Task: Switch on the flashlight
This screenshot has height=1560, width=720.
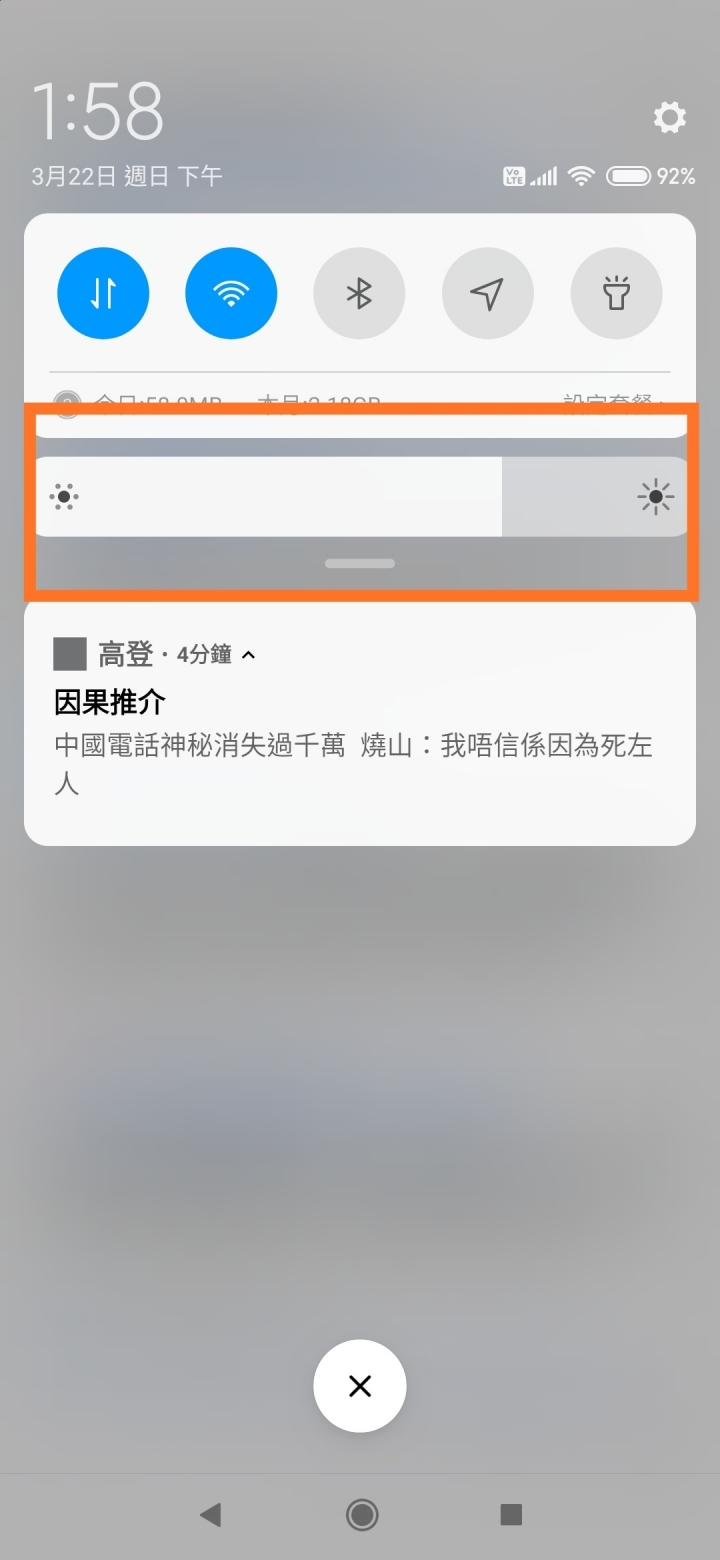Action: pyautogui.click(x=615, y=293)
